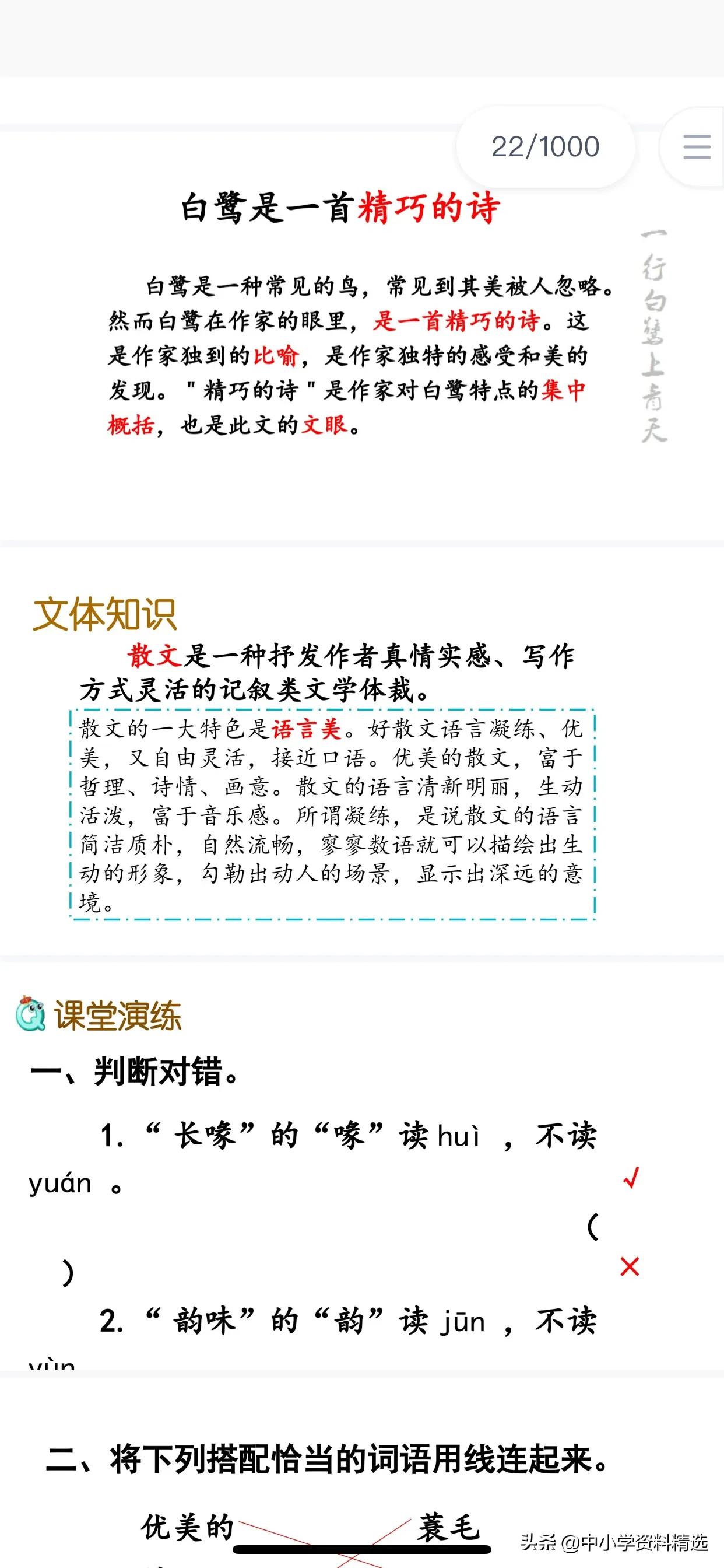Viewport: 724px width, 1568px height.
Task: Tap the dashed box about 语言美
Action: point(332,825)
